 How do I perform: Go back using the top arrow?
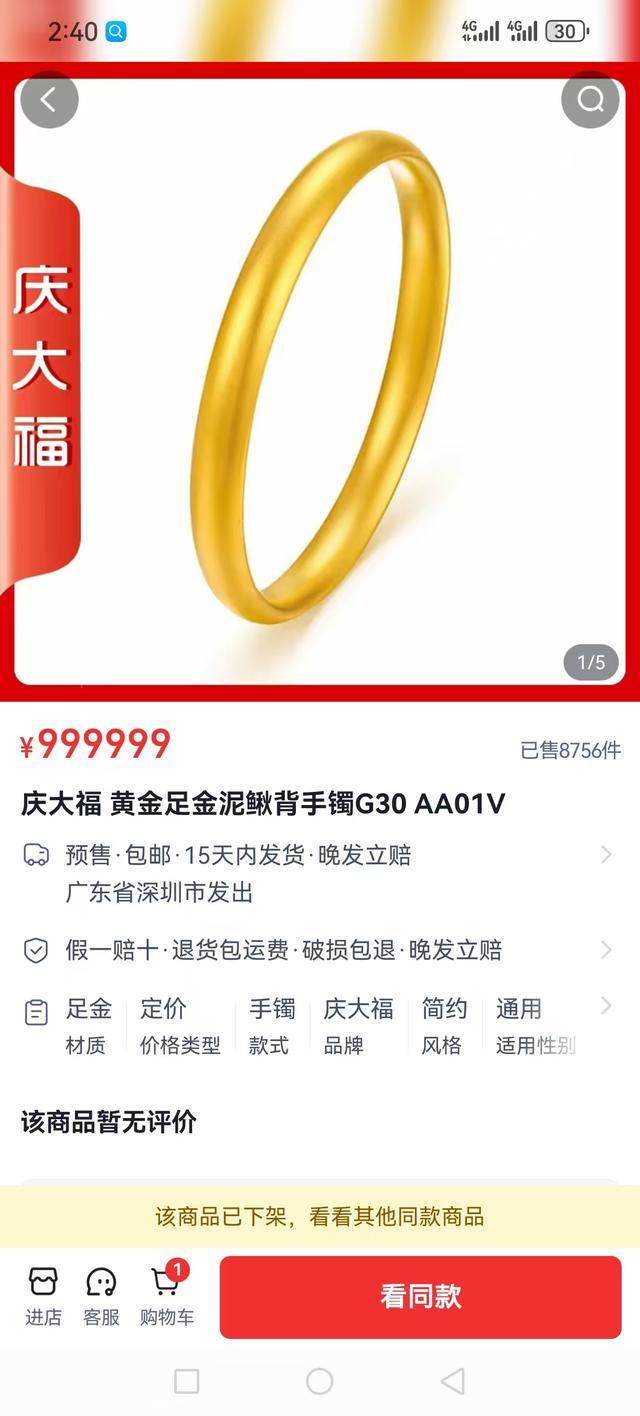[x=49, y=99]
